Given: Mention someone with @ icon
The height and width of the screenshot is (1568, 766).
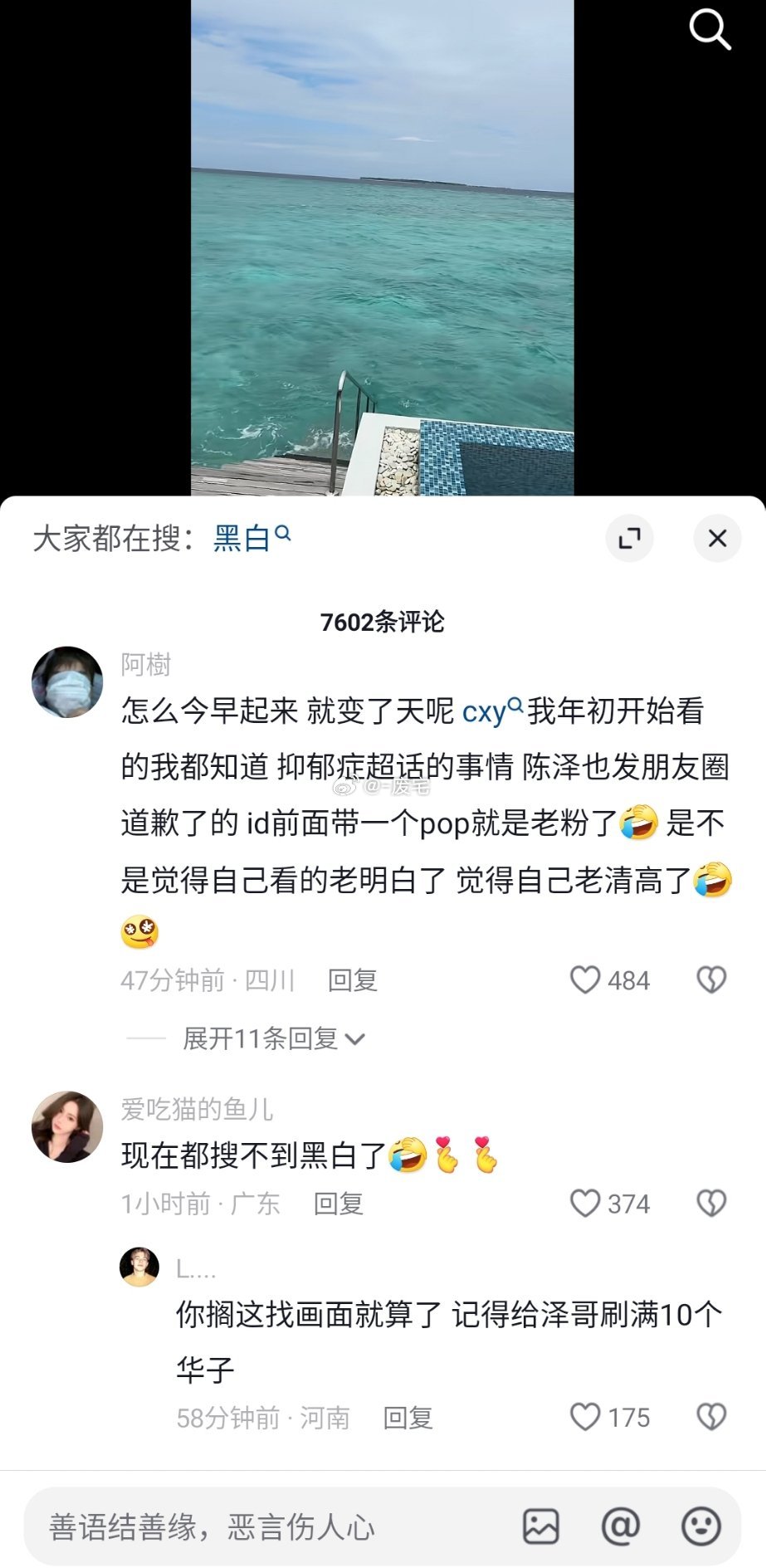Looking at the screenshot, I should pos(621,1526).
